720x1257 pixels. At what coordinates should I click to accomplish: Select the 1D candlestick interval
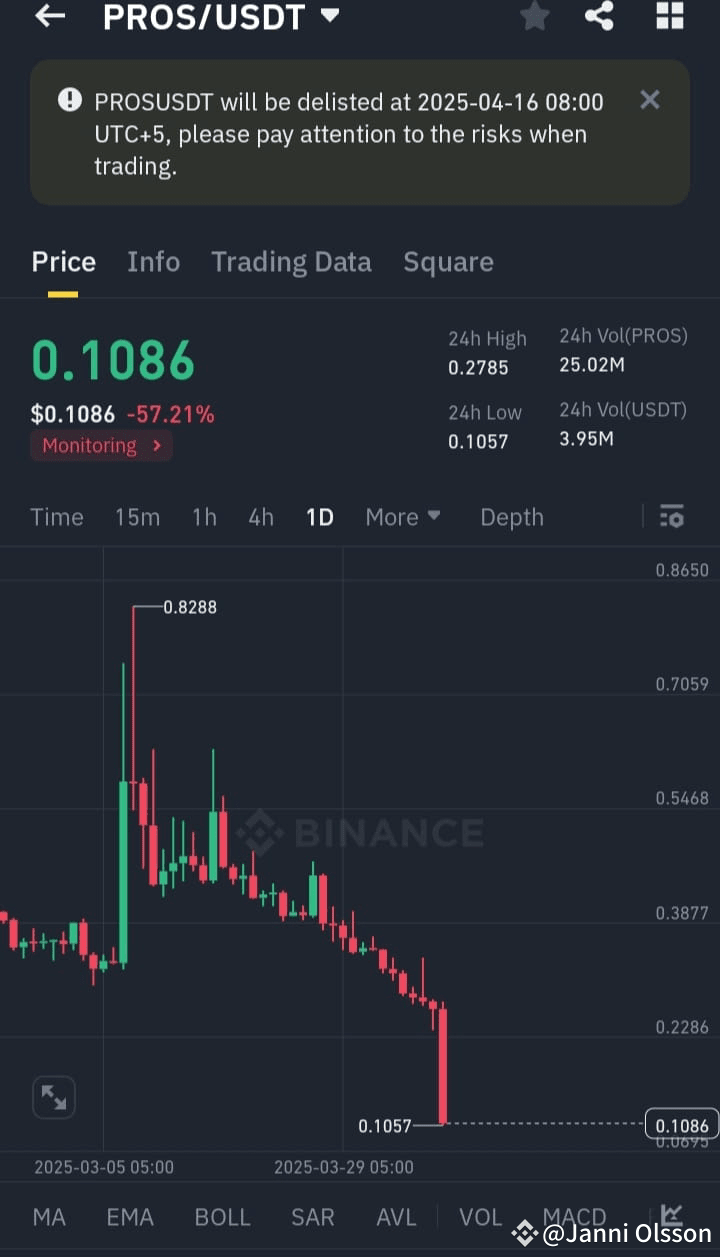click(x=320, y=516)
